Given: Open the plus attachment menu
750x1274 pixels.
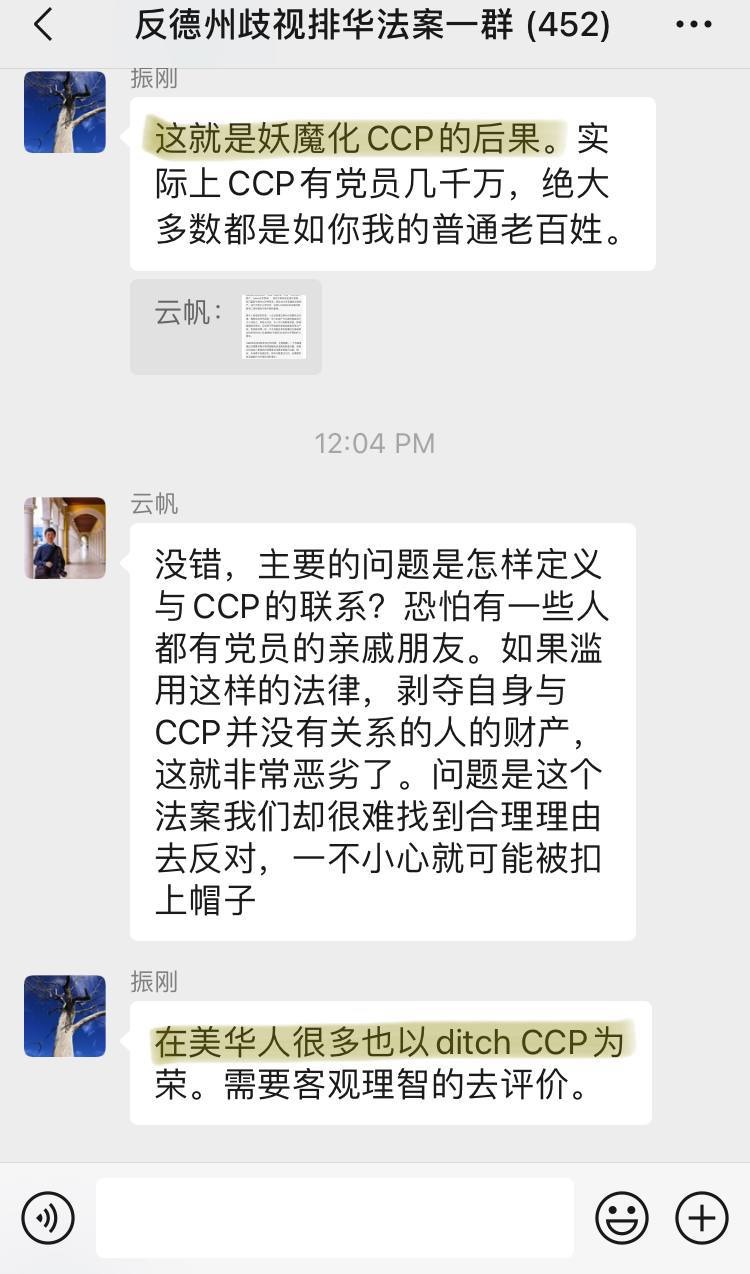Looking at the screenshot, I should tap(702, 1218).
